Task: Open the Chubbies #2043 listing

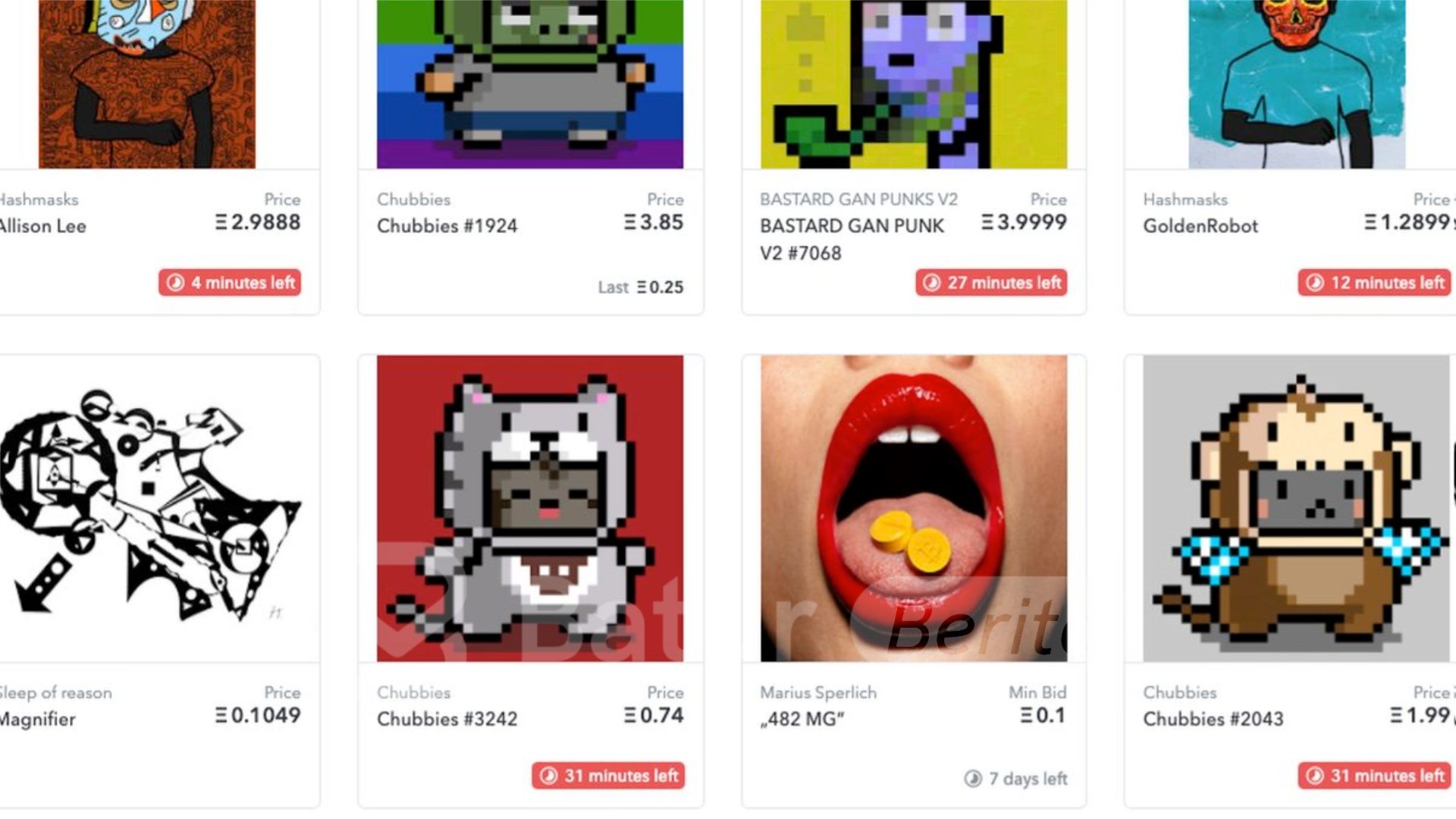Action: tap(1213, 719)
